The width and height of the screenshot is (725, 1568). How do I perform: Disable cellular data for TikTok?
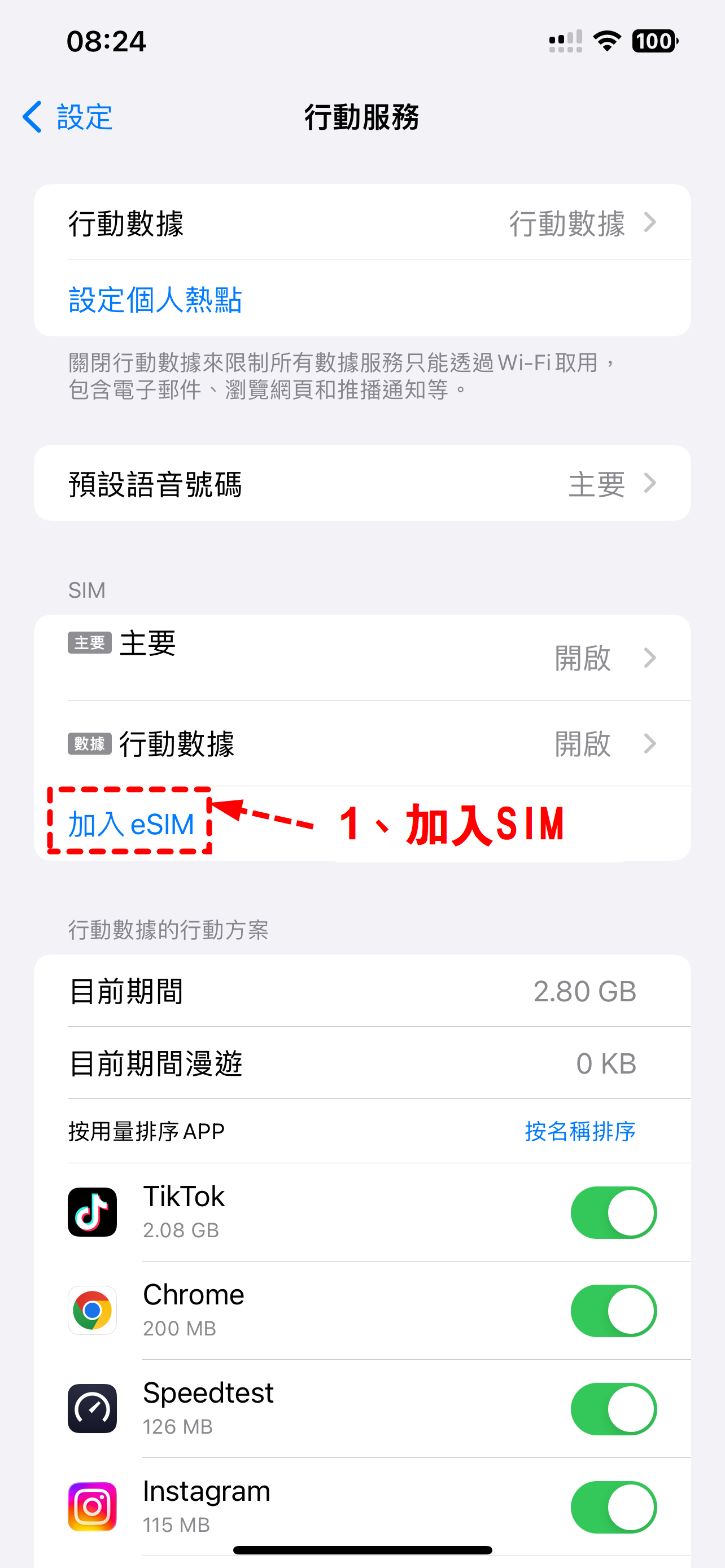(x=613, y=1212)
